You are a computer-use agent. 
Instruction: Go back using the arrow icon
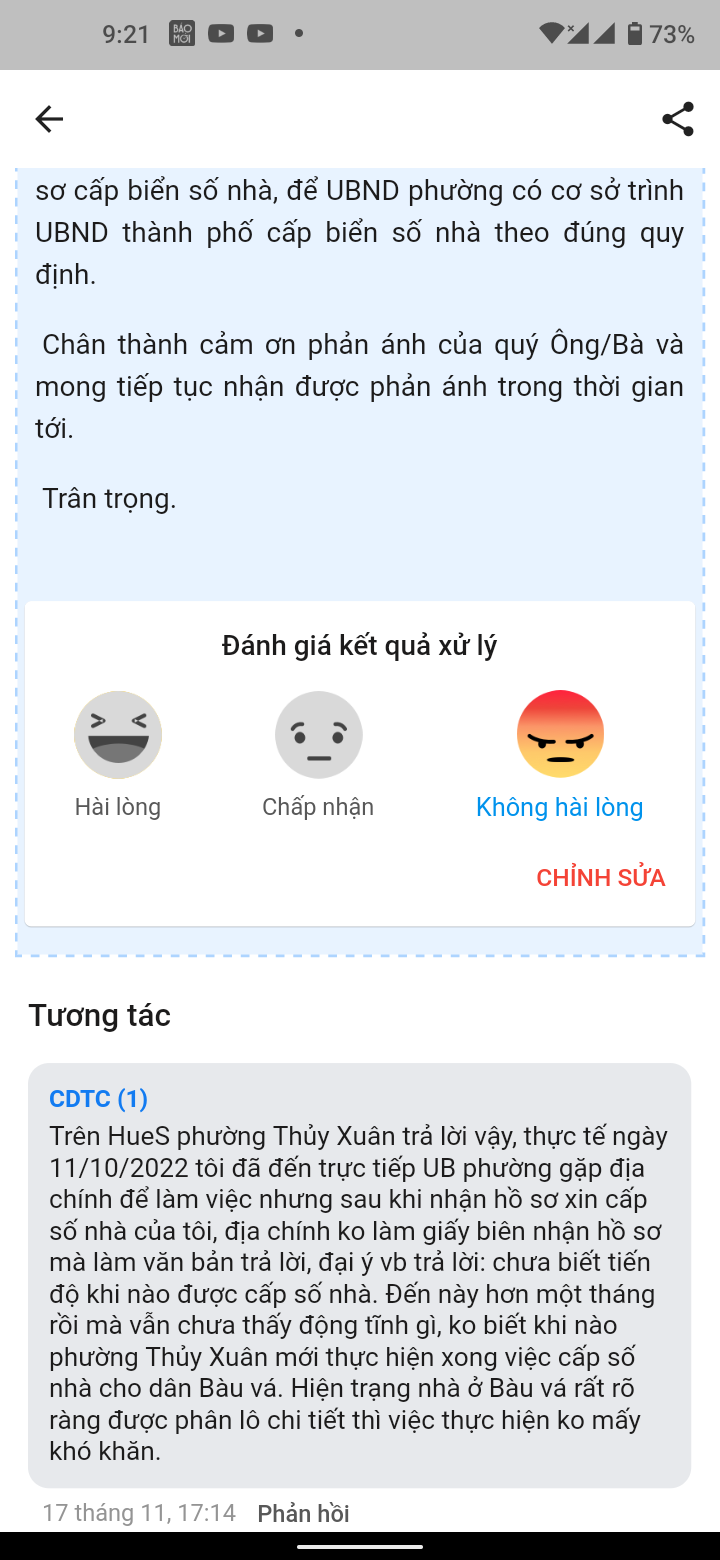tap(49, 120)
